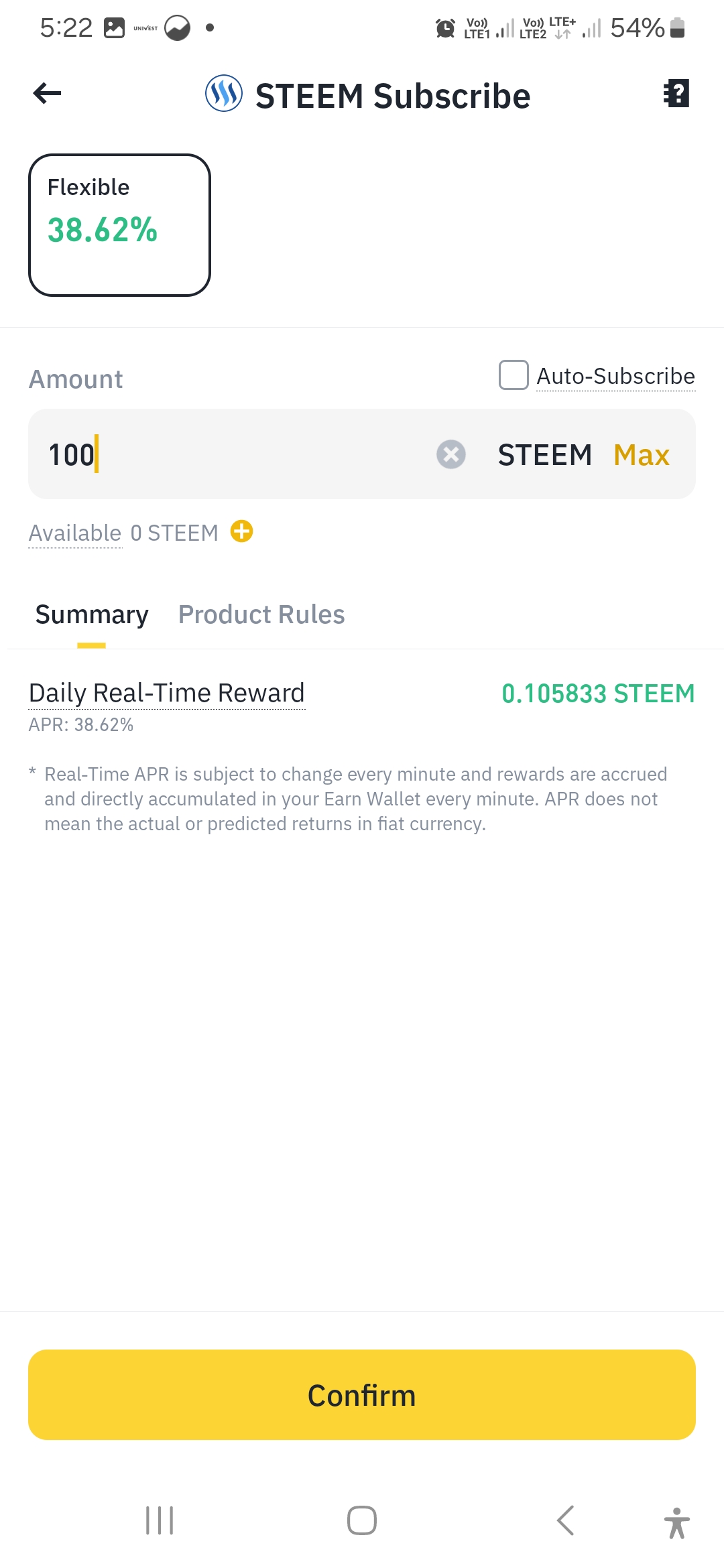Screen dimensions: 724x1568
Task: Select the Flexible 38.62% option
Action: tap(119, 224)
